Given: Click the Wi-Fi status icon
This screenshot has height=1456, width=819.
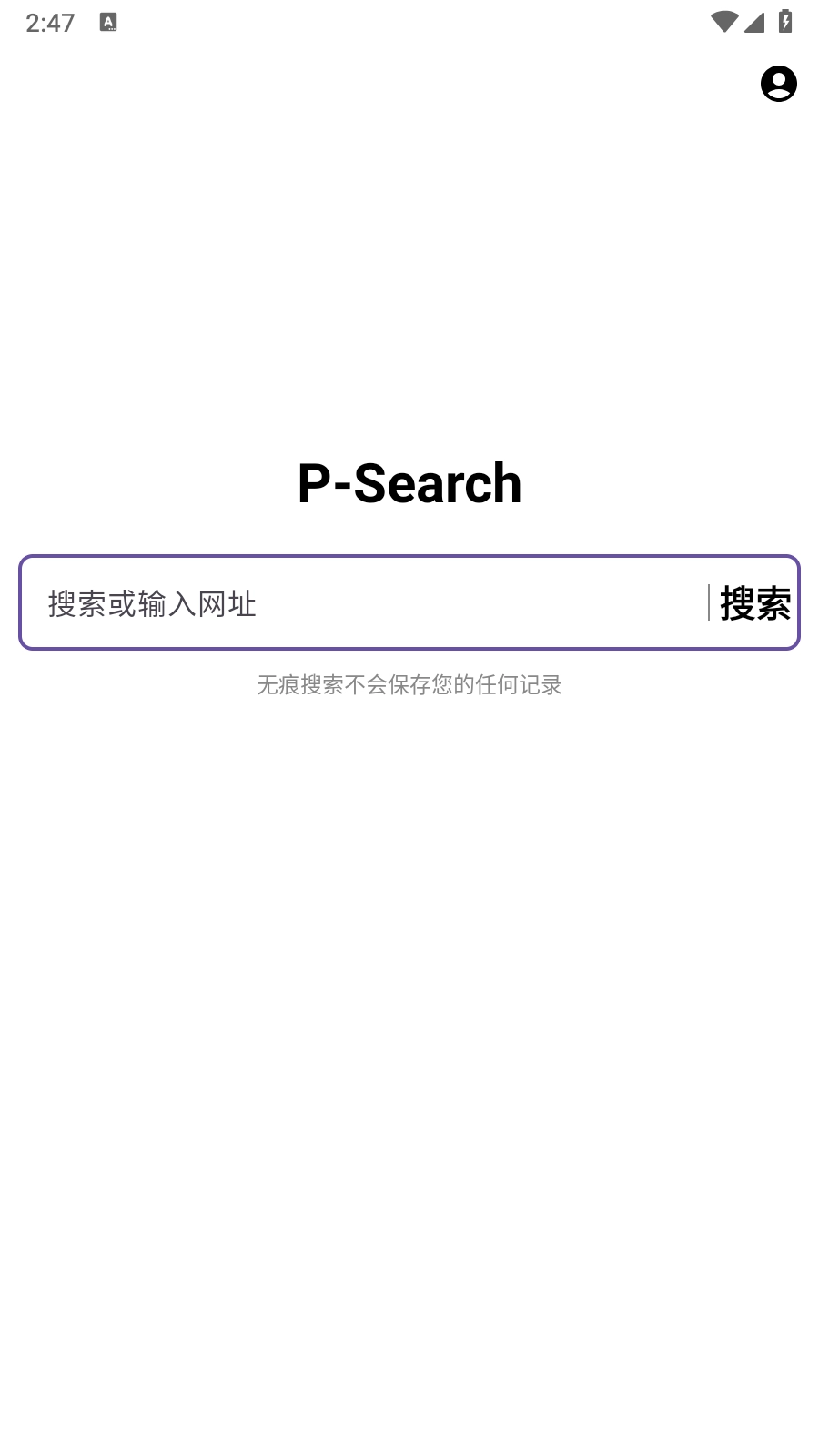Looking at the screenshot, I should coord(723,23).
